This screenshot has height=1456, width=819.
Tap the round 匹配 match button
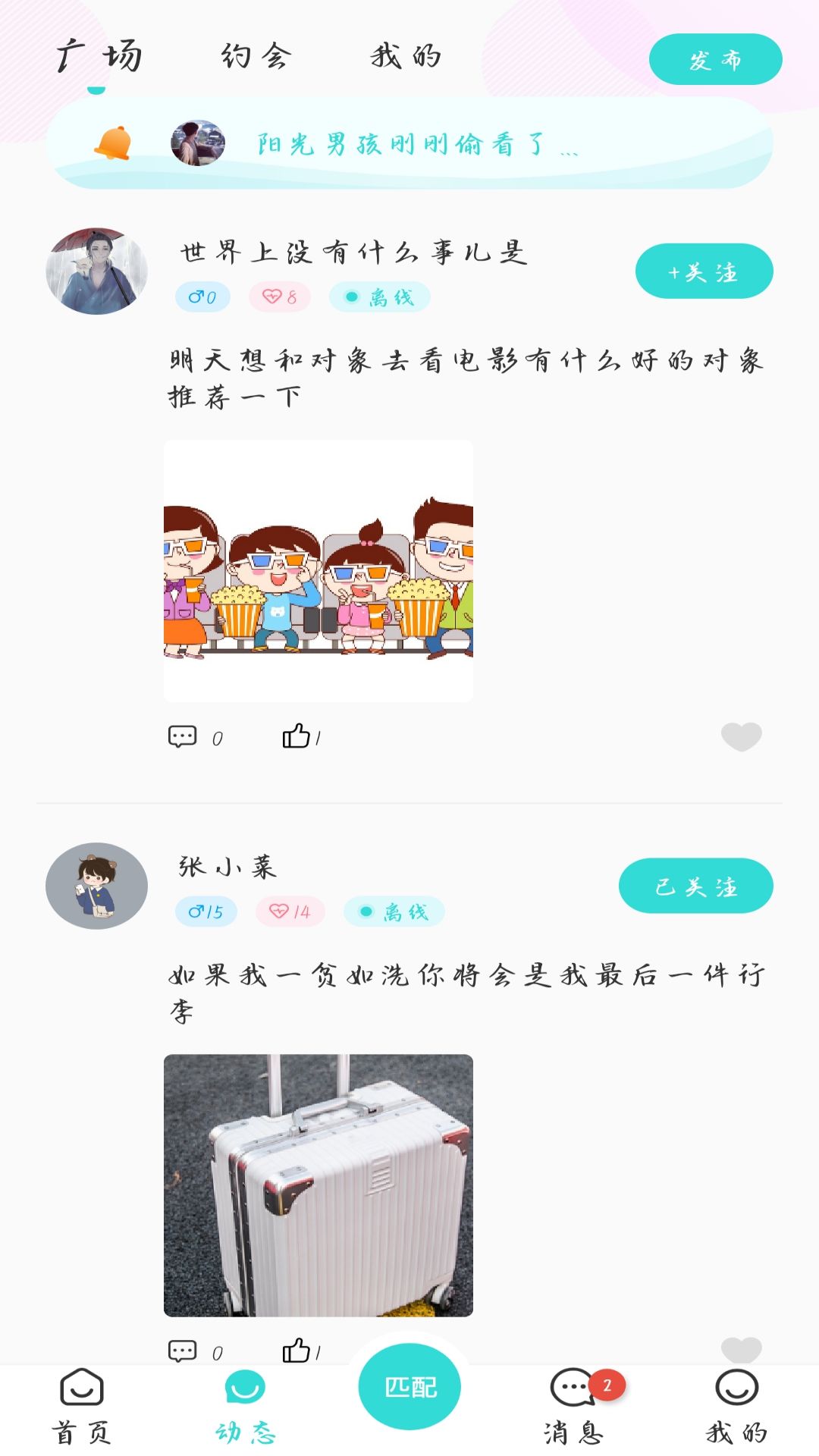coord(409,1385)
